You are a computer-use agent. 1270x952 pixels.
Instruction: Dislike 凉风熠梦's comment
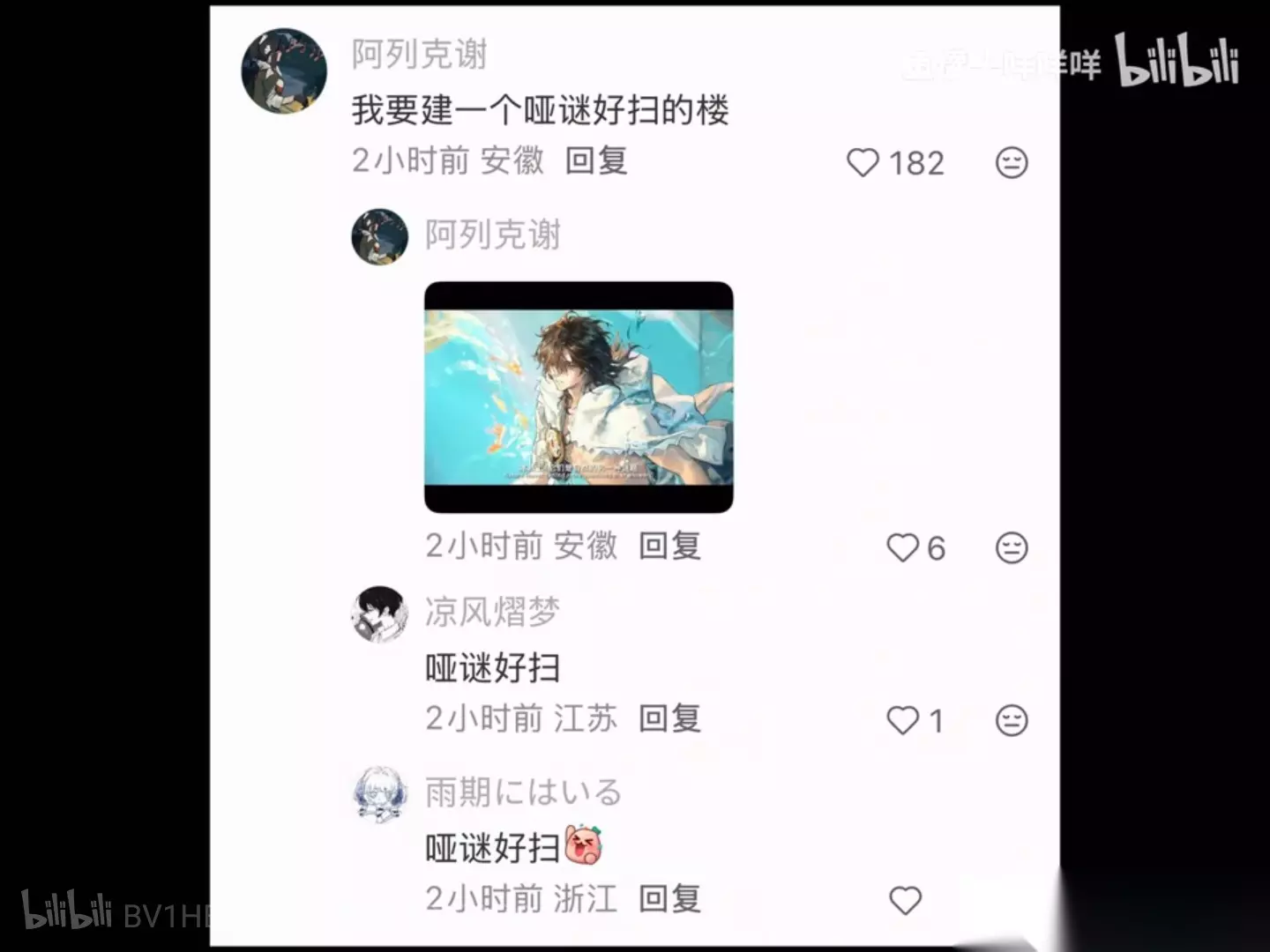(x=1012, y=721)
